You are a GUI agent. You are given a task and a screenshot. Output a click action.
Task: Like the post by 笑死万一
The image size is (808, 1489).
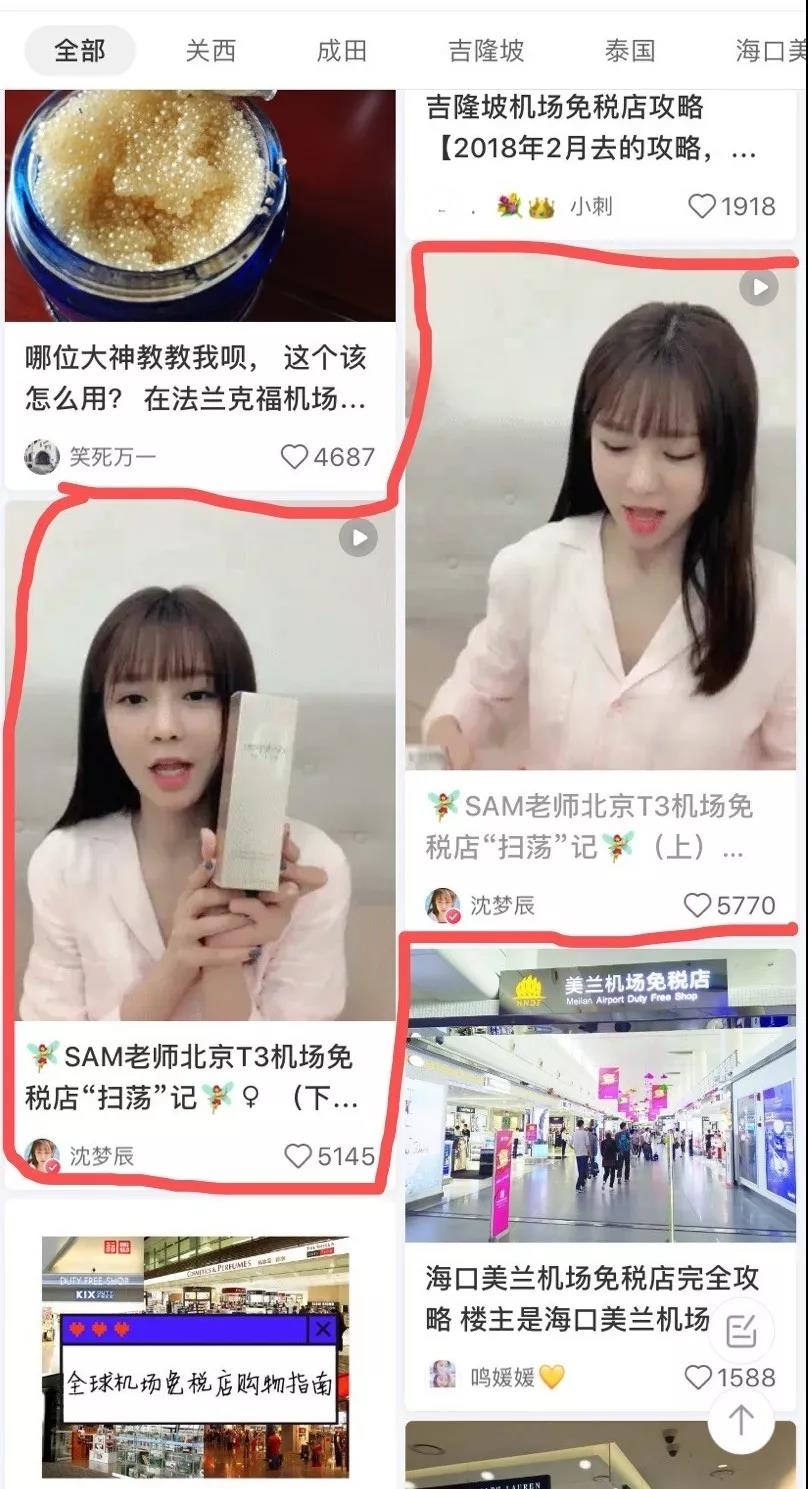pos(295,457)
